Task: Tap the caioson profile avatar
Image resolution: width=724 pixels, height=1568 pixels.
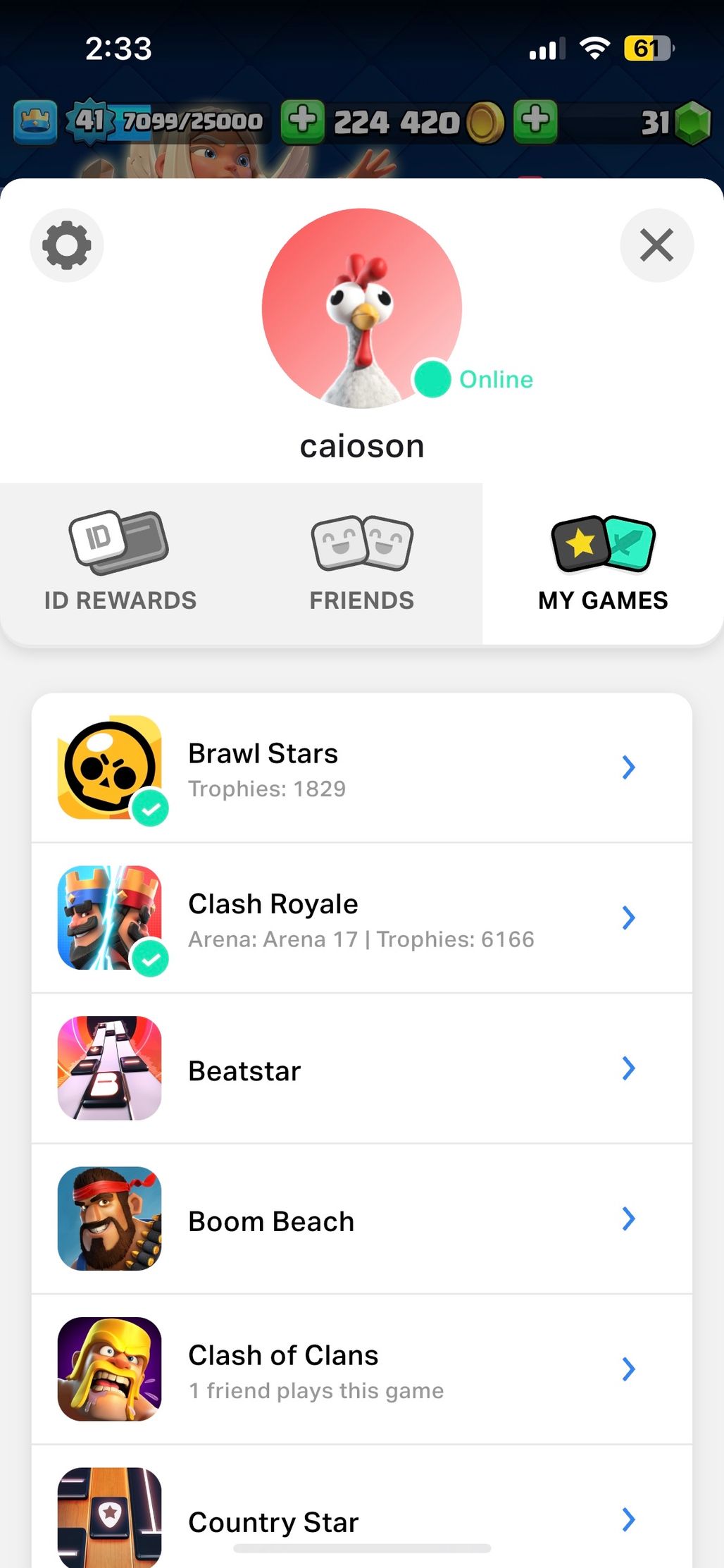Action: [x=362, y=308]
